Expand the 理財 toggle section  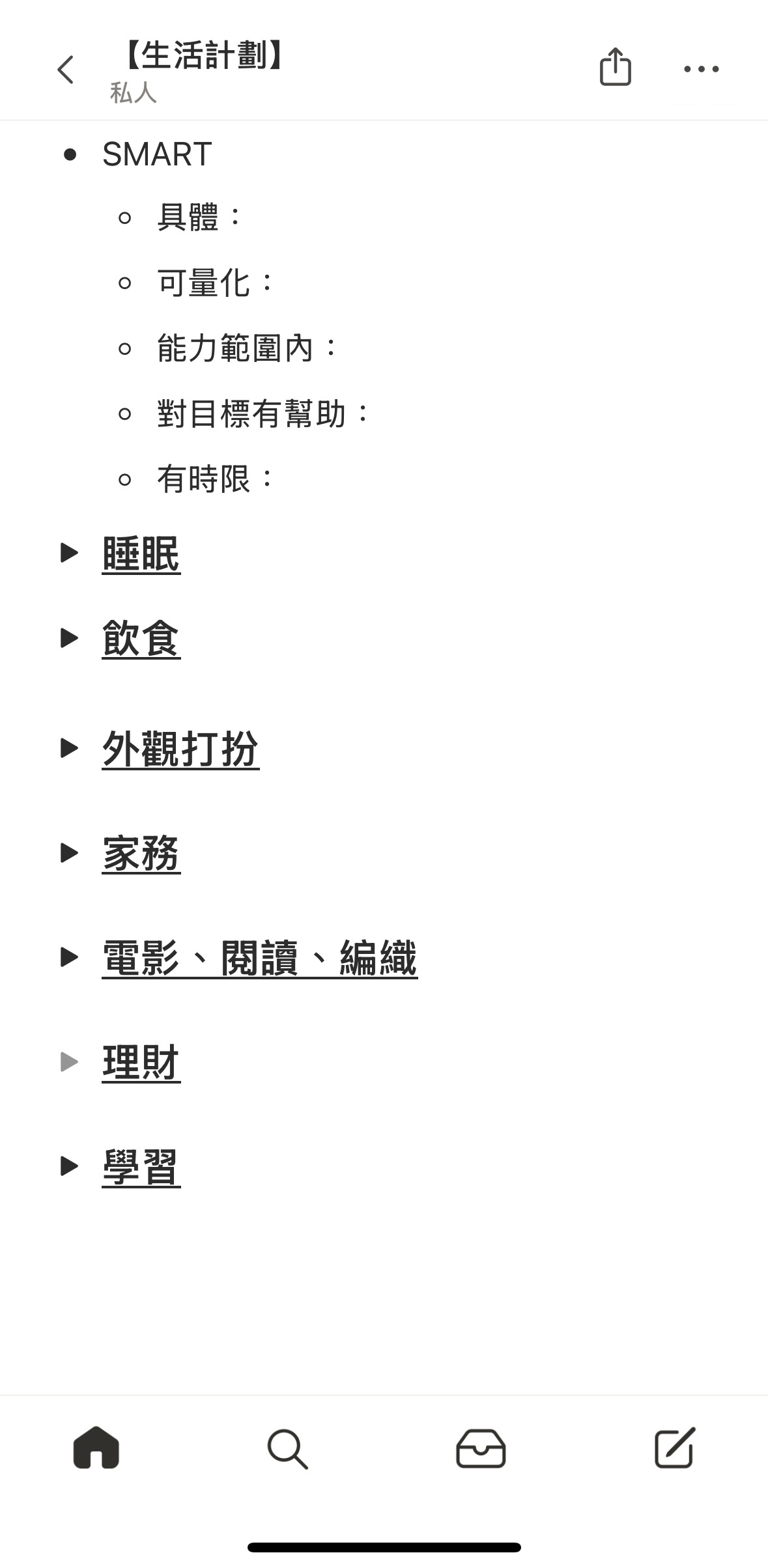tap(69, 1062)
